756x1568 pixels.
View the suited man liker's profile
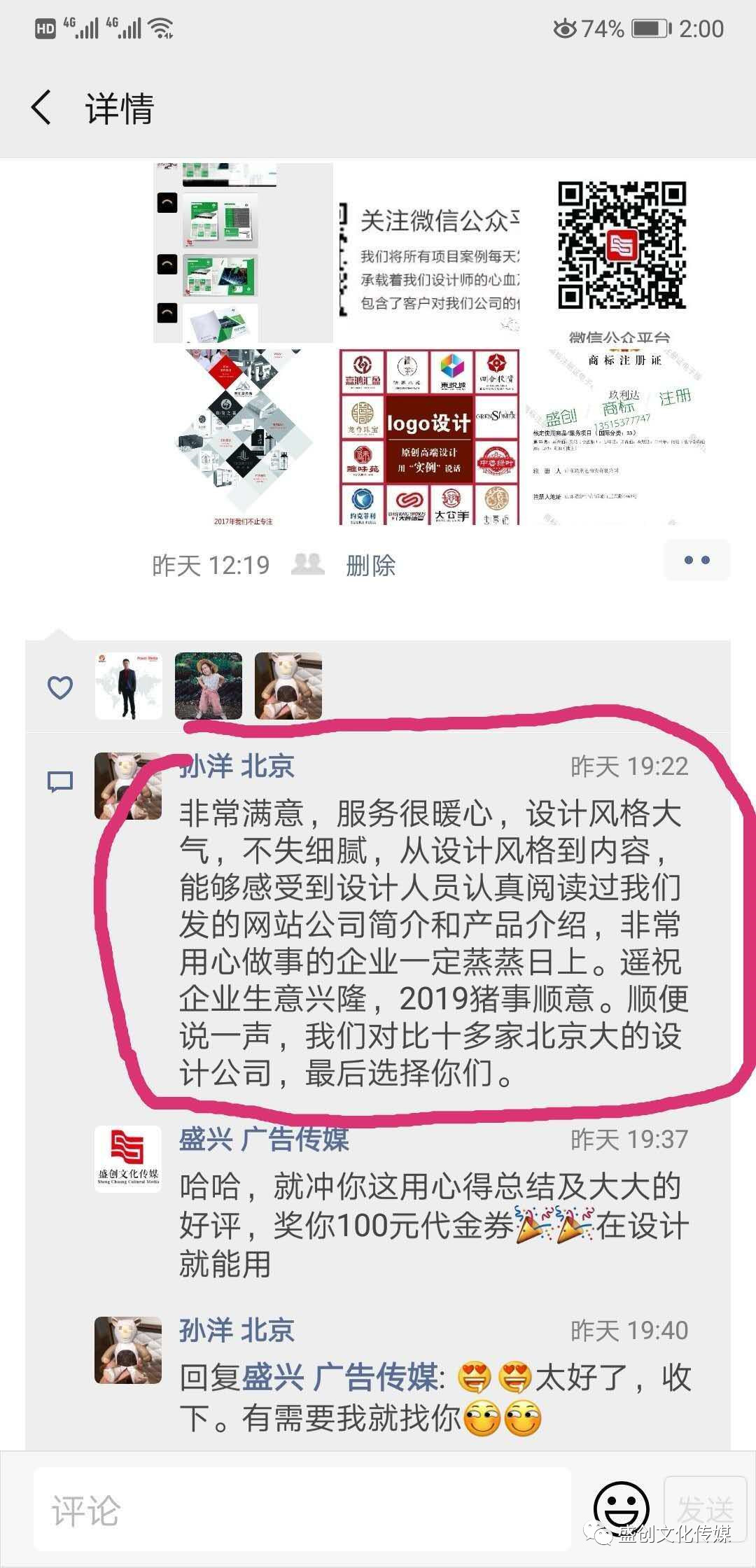[x=128, y=687]
